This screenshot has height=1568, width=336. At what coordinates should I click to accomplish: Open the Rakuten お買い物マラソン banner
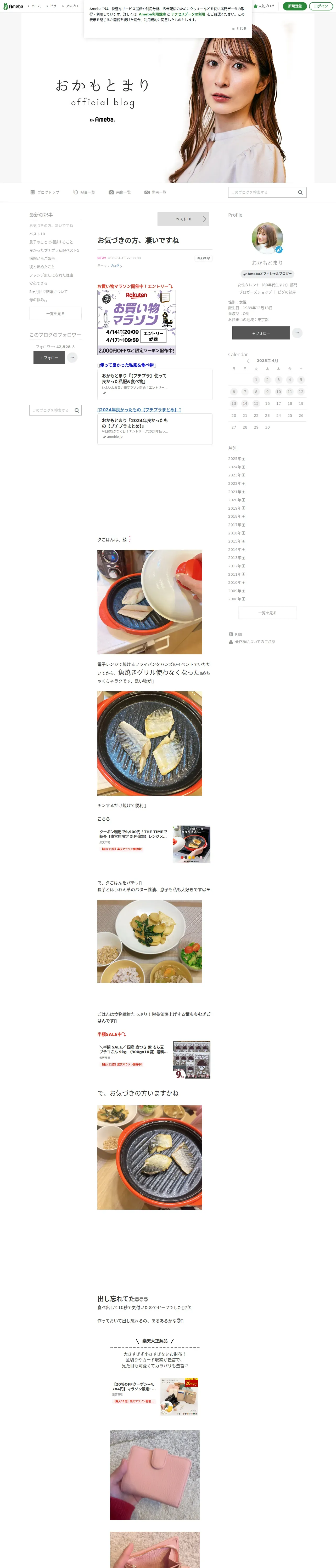point(137,322)
